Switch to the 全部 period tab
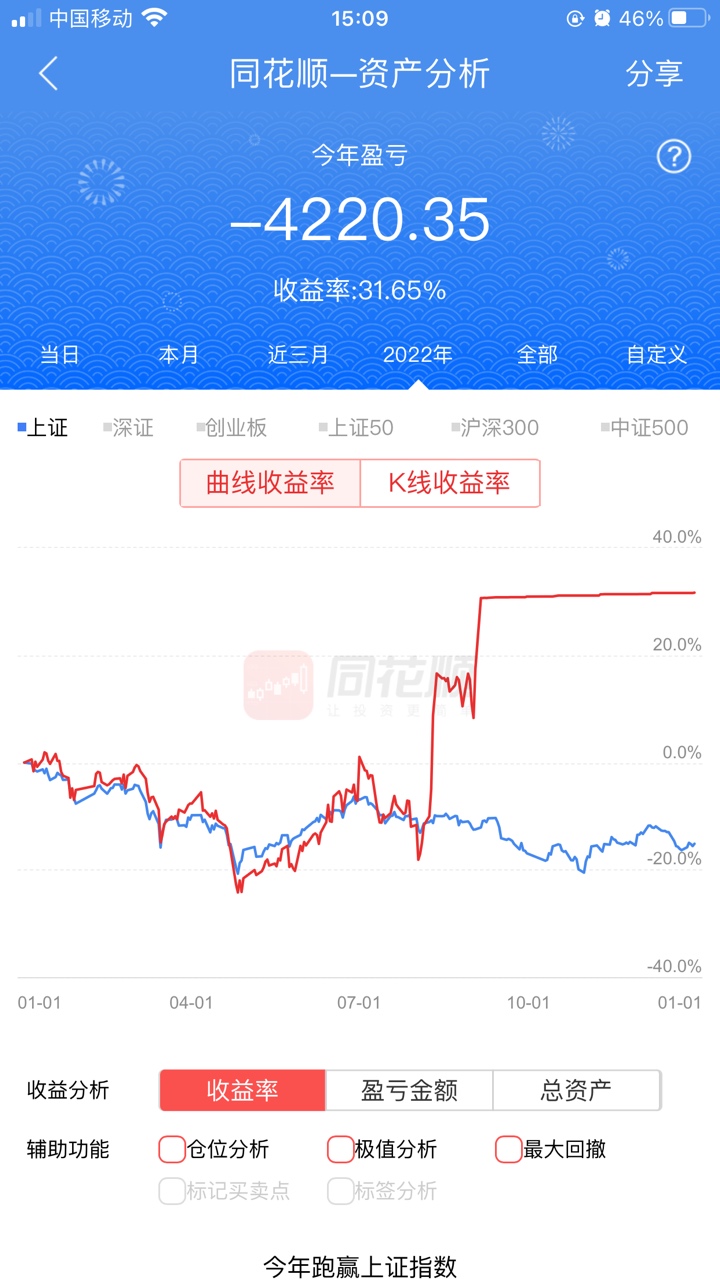This screenshot has height=1280, width=720. 537,354
